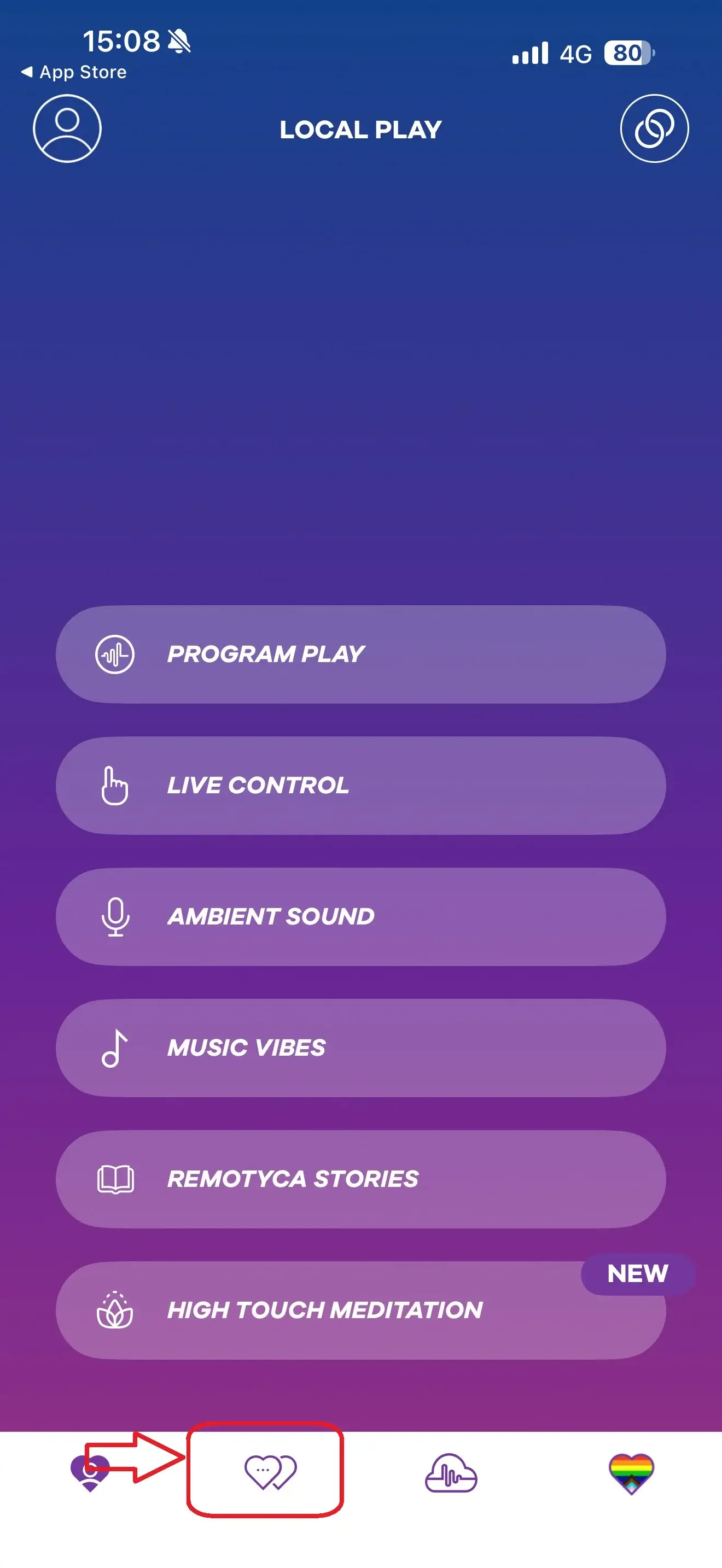This screenshot has width=722, height=1568.
Task: Tap the open book icon beside Remotyca Stories
Action: click(115, 1180)
